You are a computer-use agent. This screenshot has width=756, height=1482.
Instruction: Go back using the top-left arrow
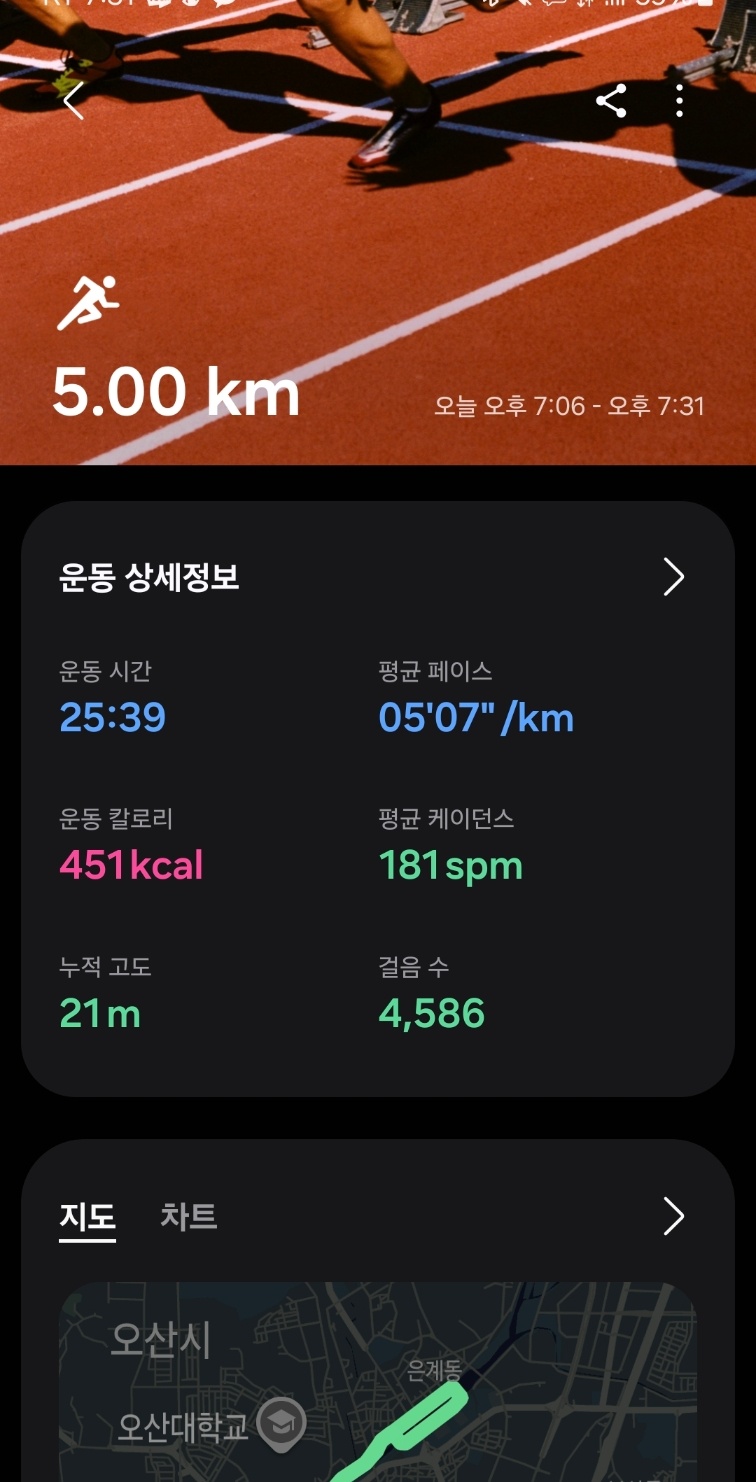tap(73, 101)
